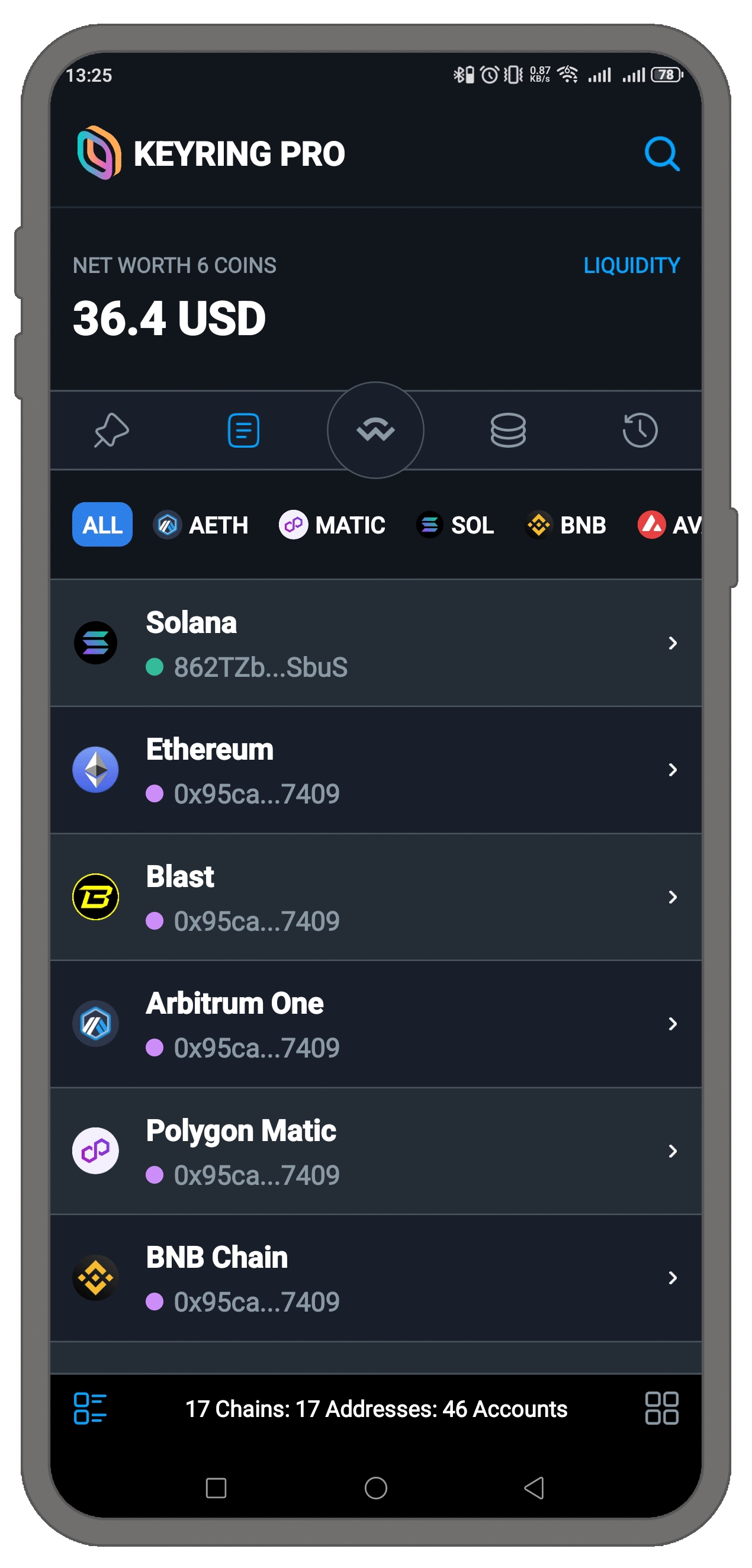Switch to grid view layout
The image size is (752, 1568).
pyautogui.click(x=661, y=1408)
